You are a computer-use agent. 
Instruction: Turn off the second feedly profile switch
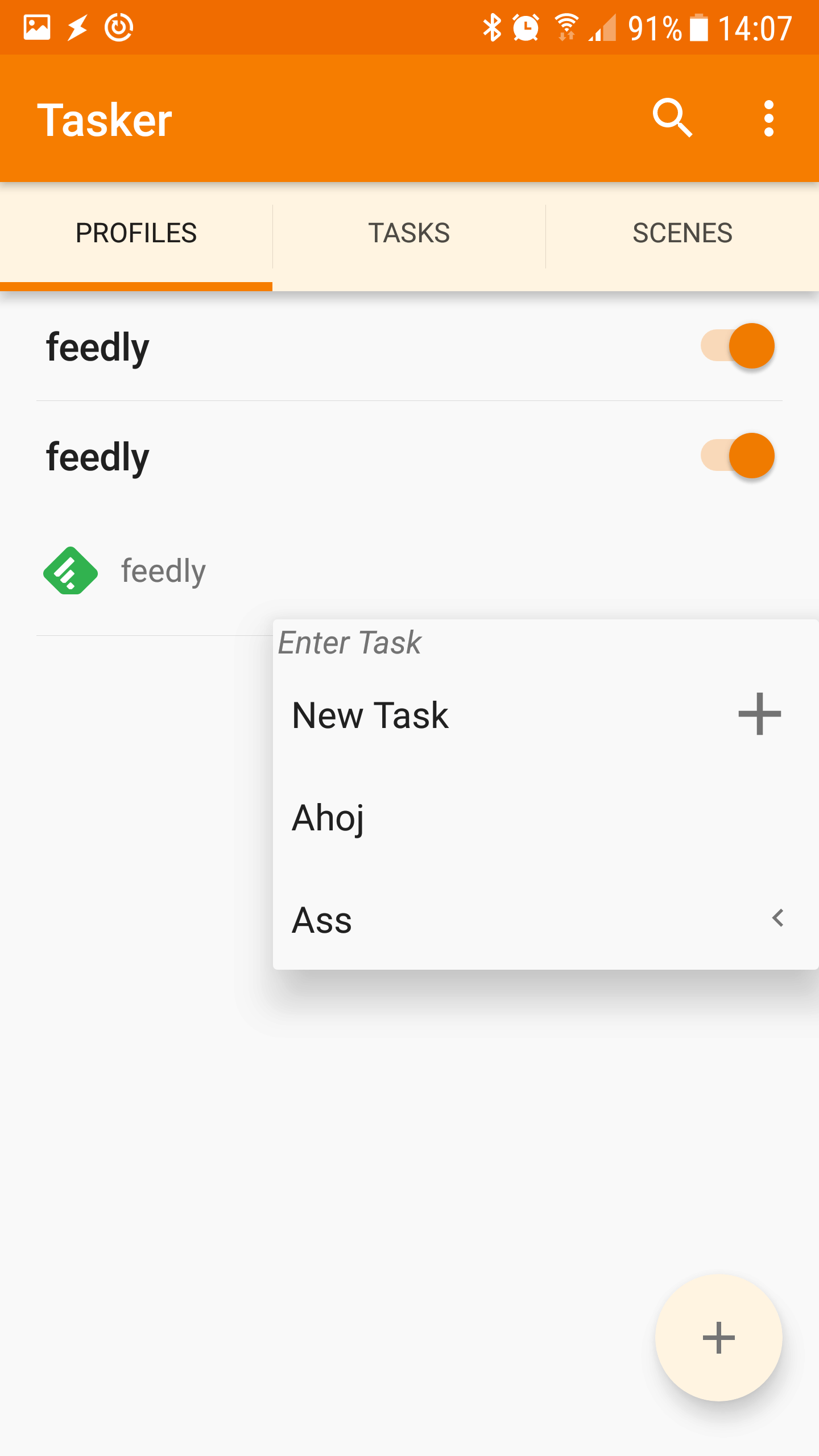[x=737, y=456]
